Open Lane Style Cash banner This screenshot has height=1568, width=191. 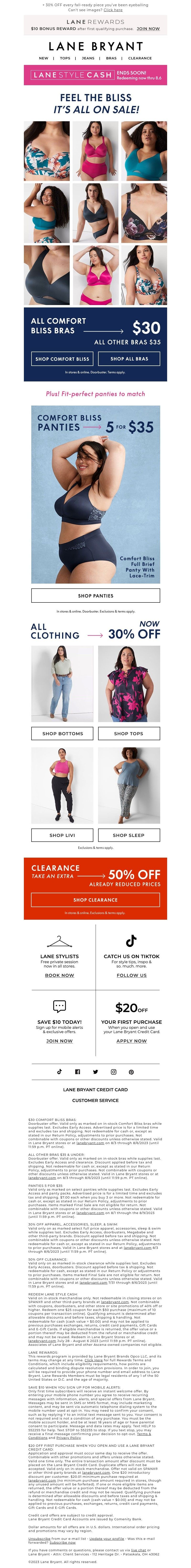click(x=95, y=75)
